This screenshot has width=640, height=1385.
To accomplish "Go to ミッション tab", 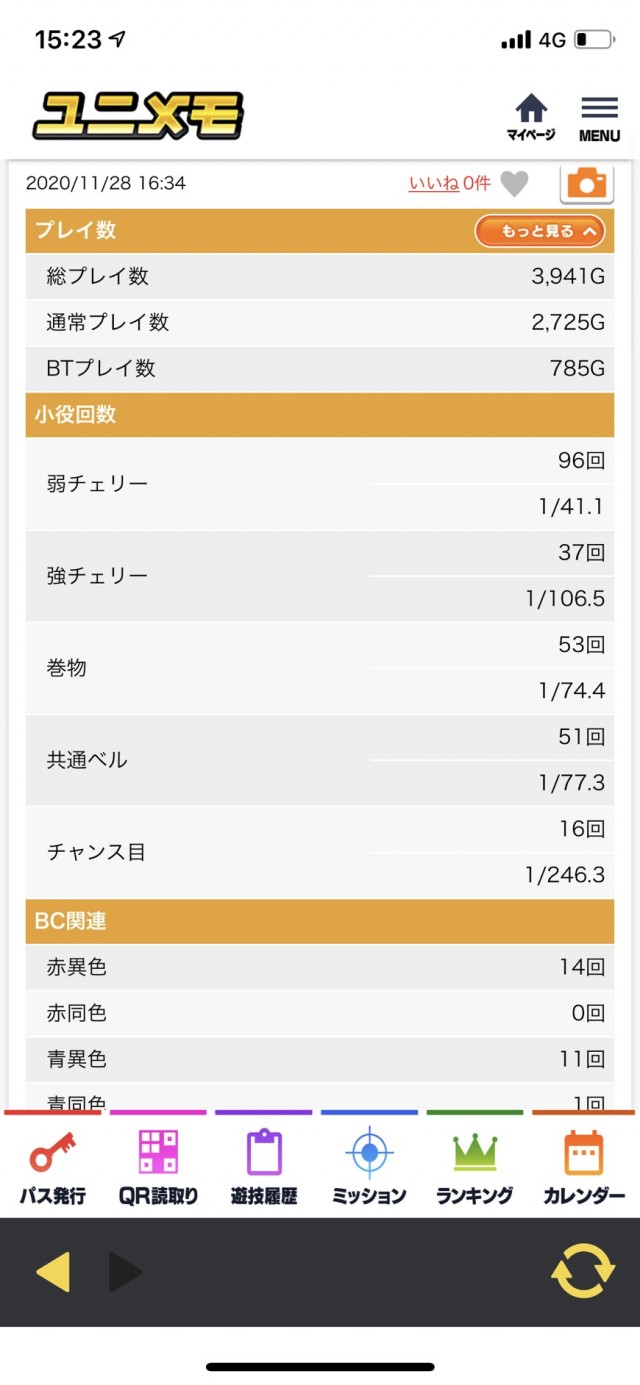I will click(369, 1166).
